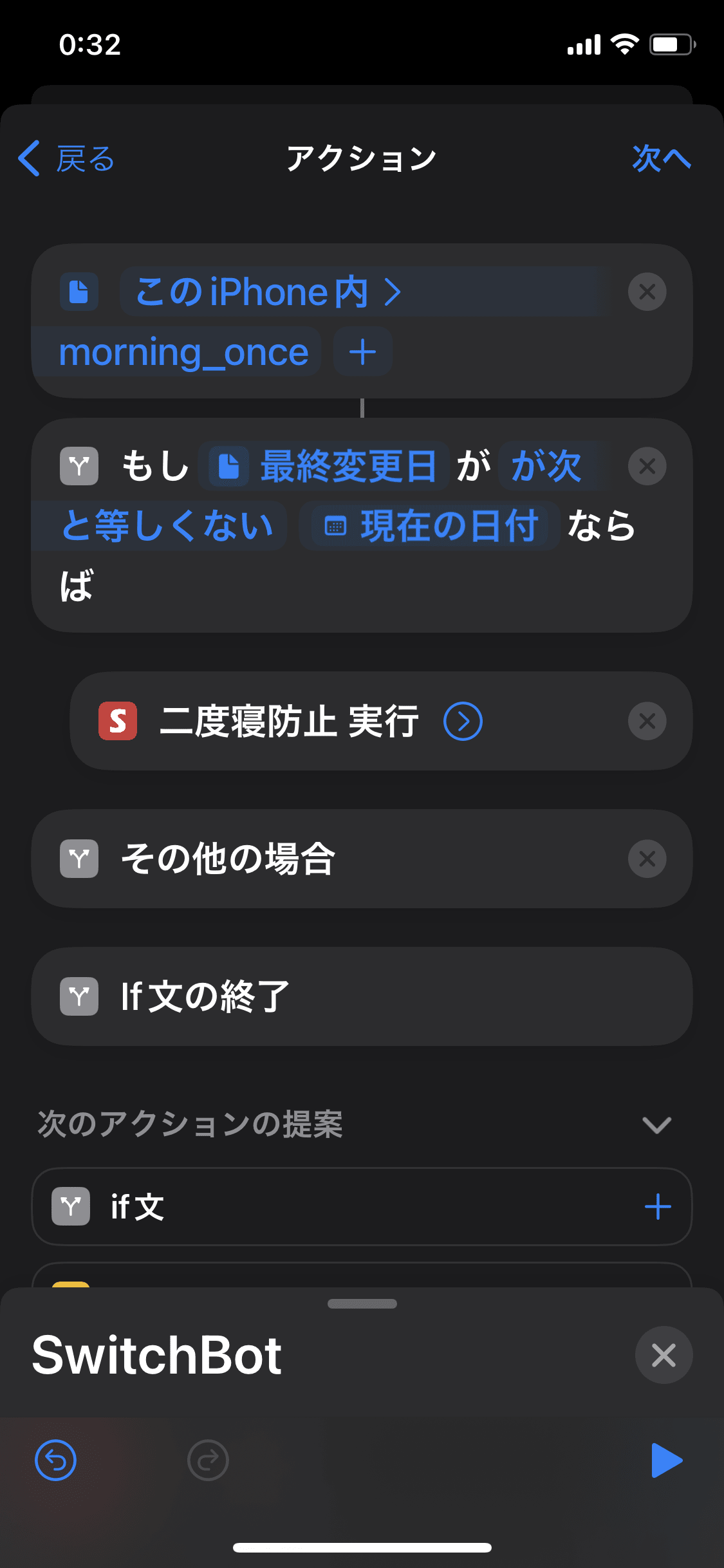Run the shortcut with the play button
This screenshot has height=1568, width=724.
click(x=667, y=1460)
